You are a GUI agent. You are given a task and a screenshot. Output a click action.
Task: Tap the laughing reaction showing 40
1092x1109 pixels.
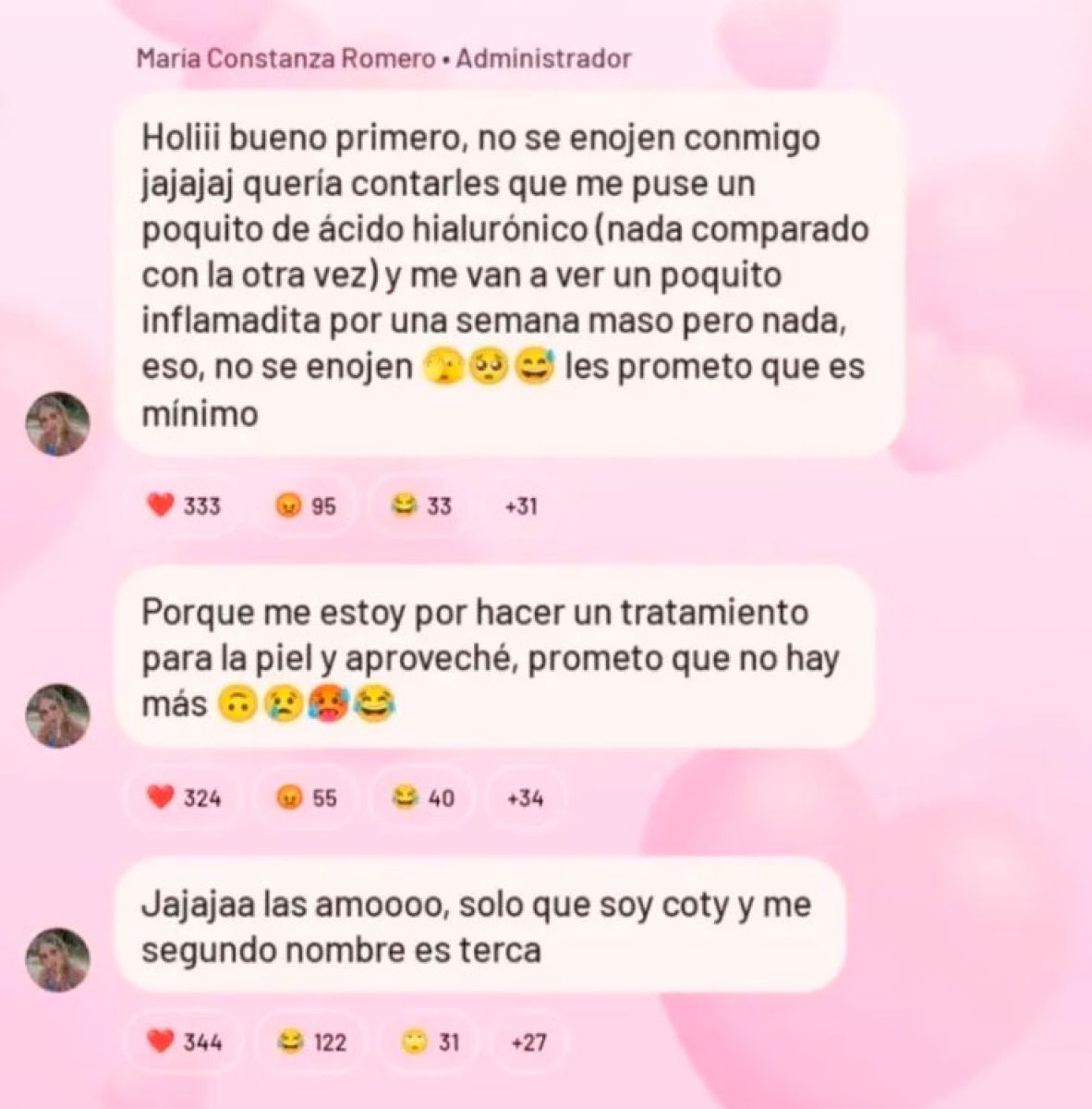tap(423, 798)
